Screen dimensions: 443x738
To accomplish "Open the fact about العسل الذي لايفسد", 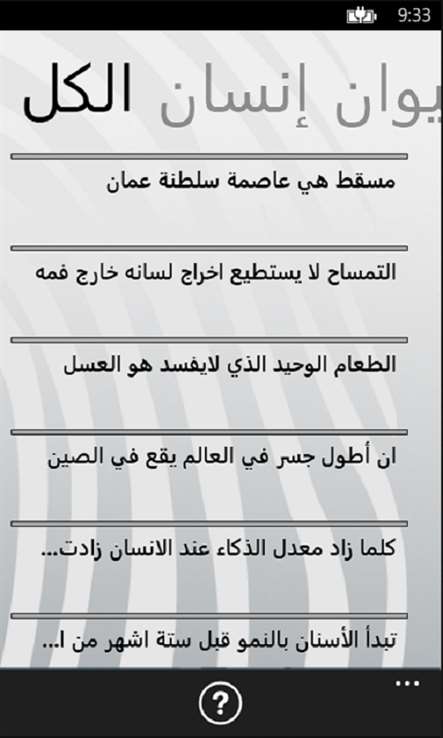I will 209,383.
